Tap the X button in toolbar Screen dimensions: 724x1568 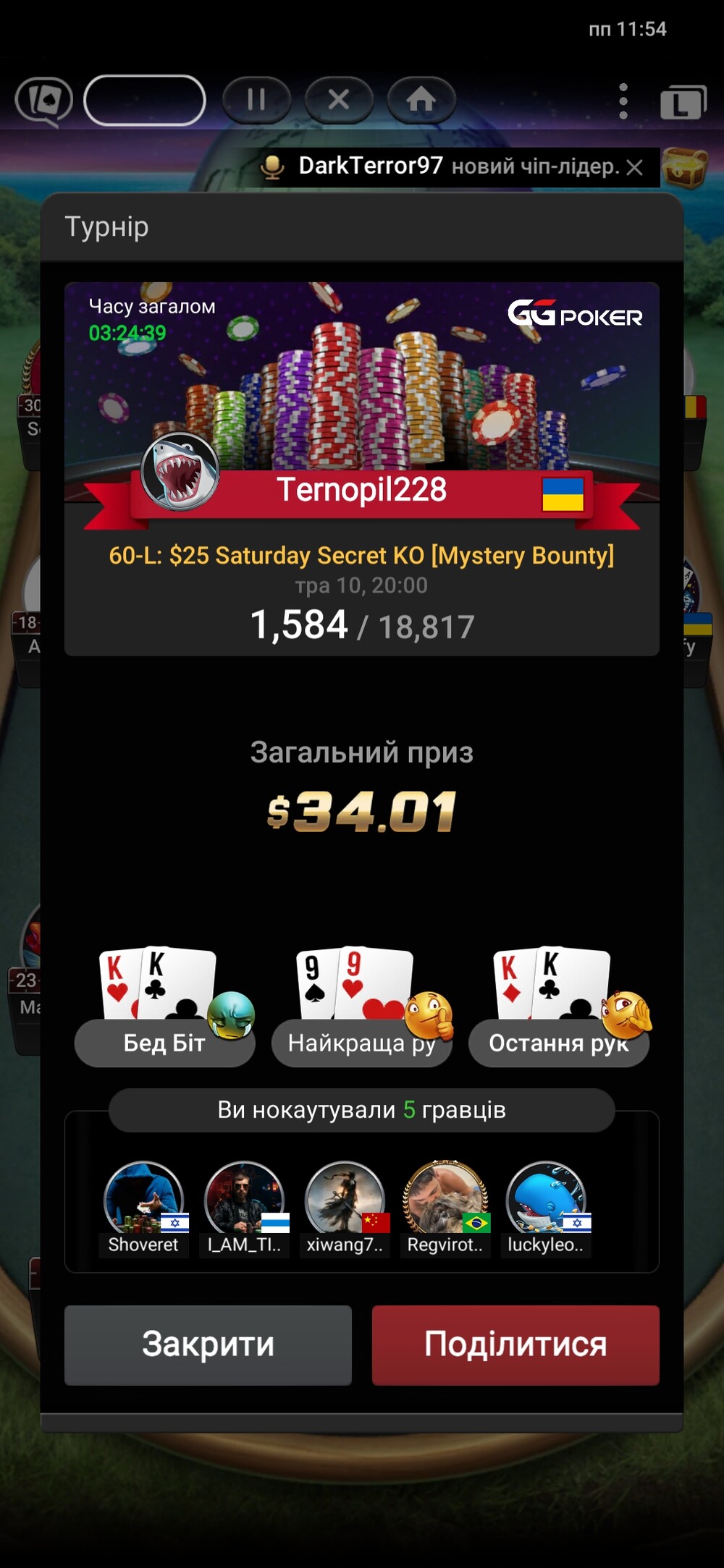pos(339,100)
